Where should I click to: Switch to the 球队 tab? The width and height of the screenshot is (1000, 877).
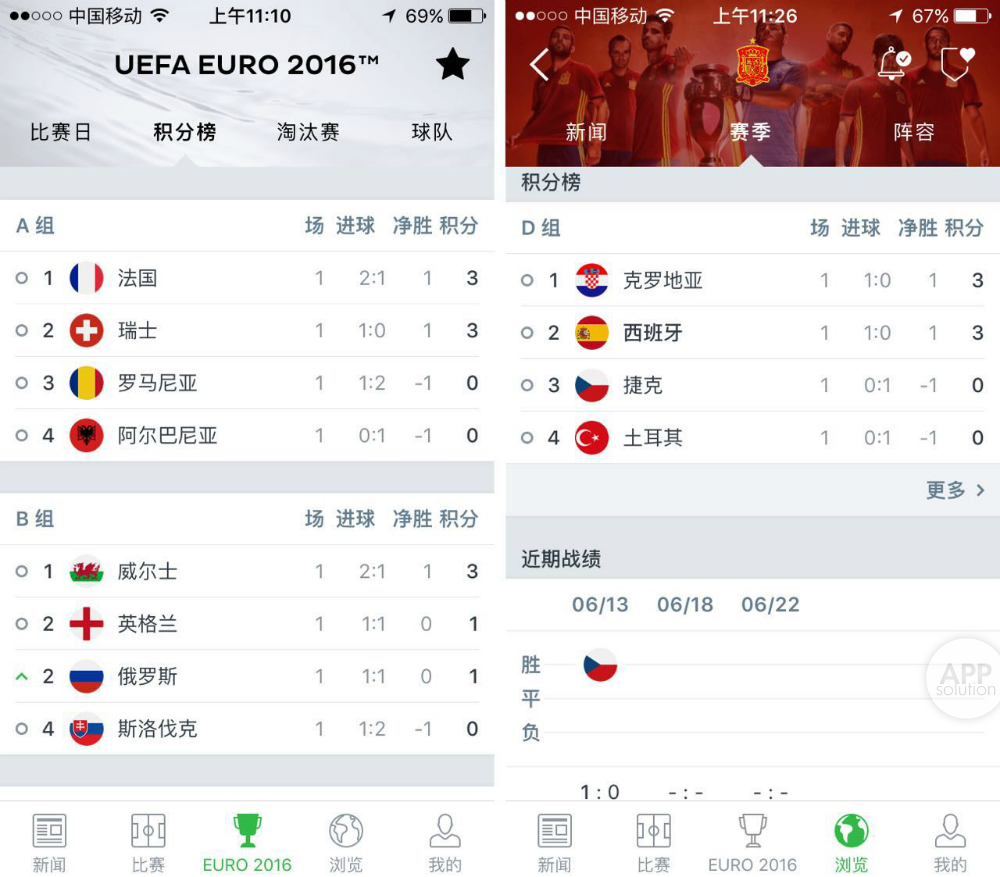tap(432, 132)
